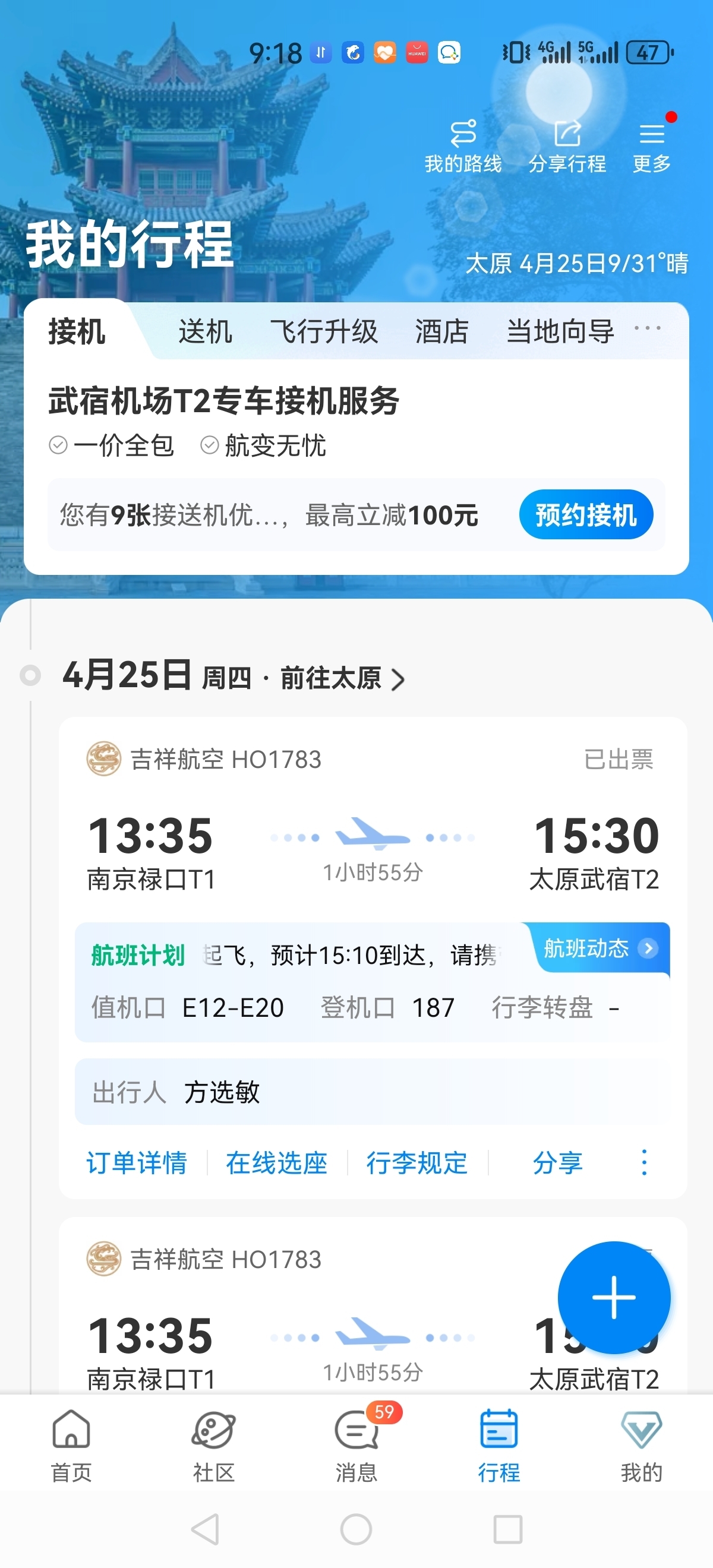The width and height of the screenshot is (713, 1568).
Task: Open the three-dot menu on flight card
Action: pyautogui.click(x=644, y=1162)
